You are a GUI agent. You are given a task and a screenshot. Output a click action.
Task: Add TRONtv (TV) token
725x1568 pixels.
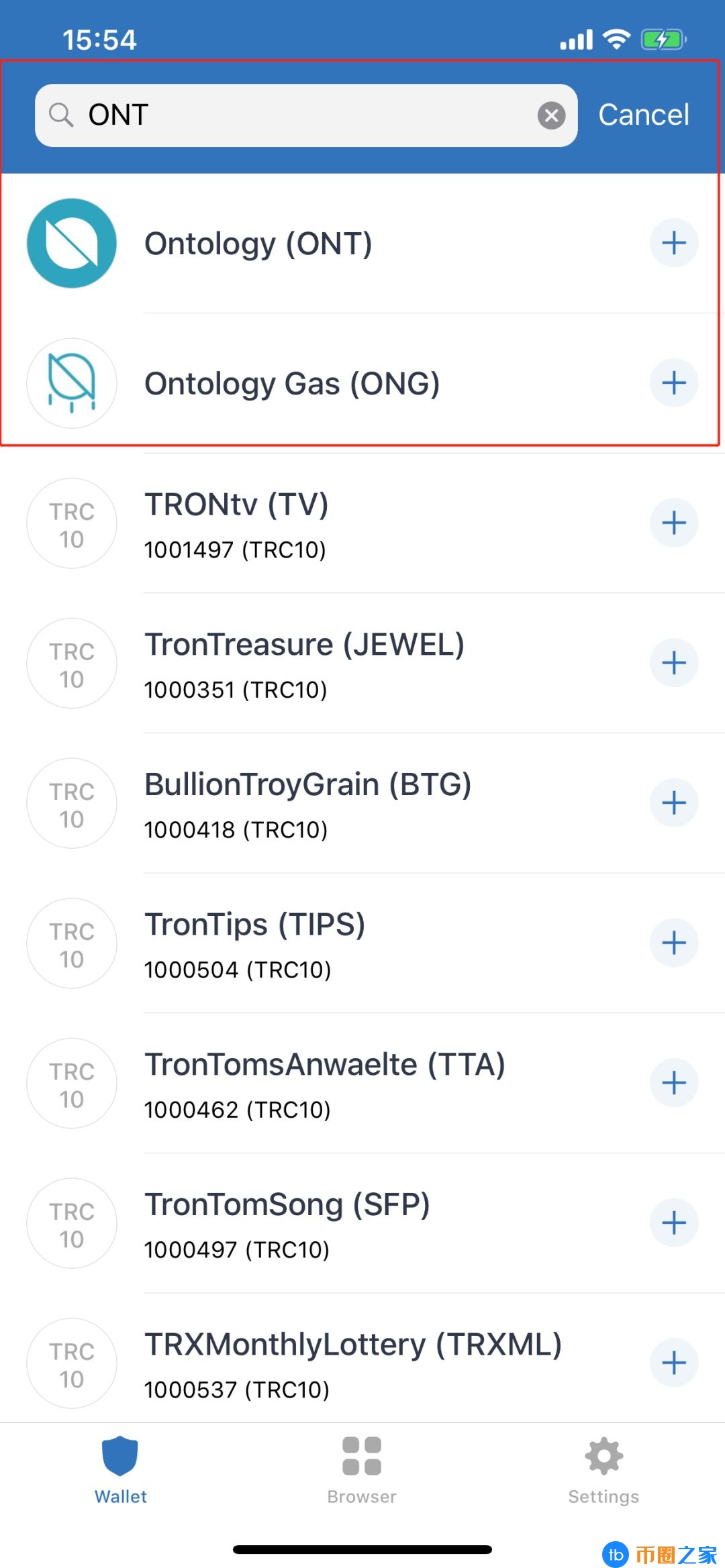pos(673,523)
